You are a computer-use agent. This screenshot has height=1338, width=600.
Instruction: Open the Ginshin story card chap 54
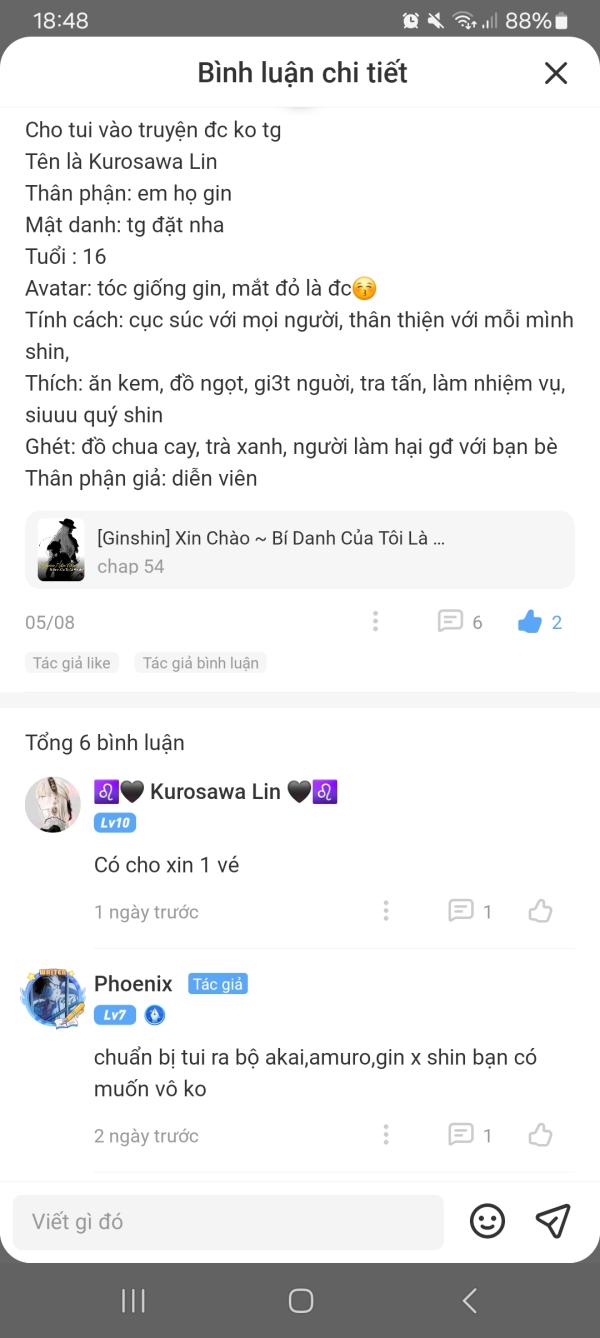point(300,550)
